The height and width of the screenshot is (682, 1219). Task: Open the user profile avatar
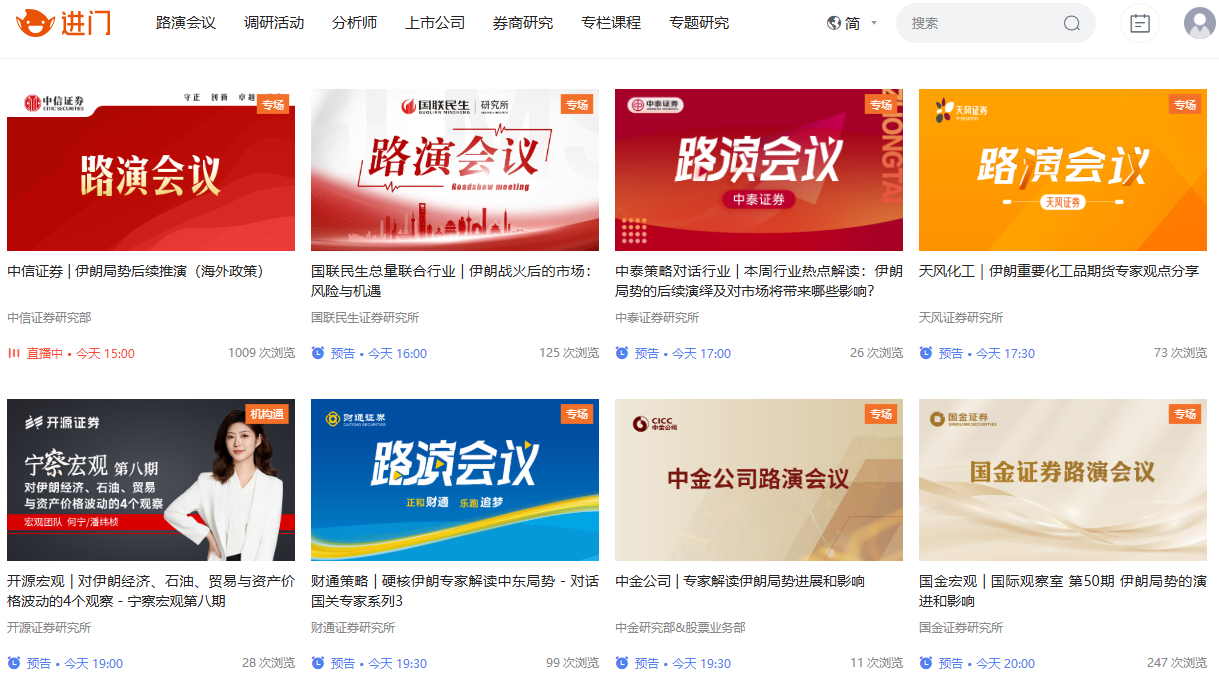[x=1199, y=23]
